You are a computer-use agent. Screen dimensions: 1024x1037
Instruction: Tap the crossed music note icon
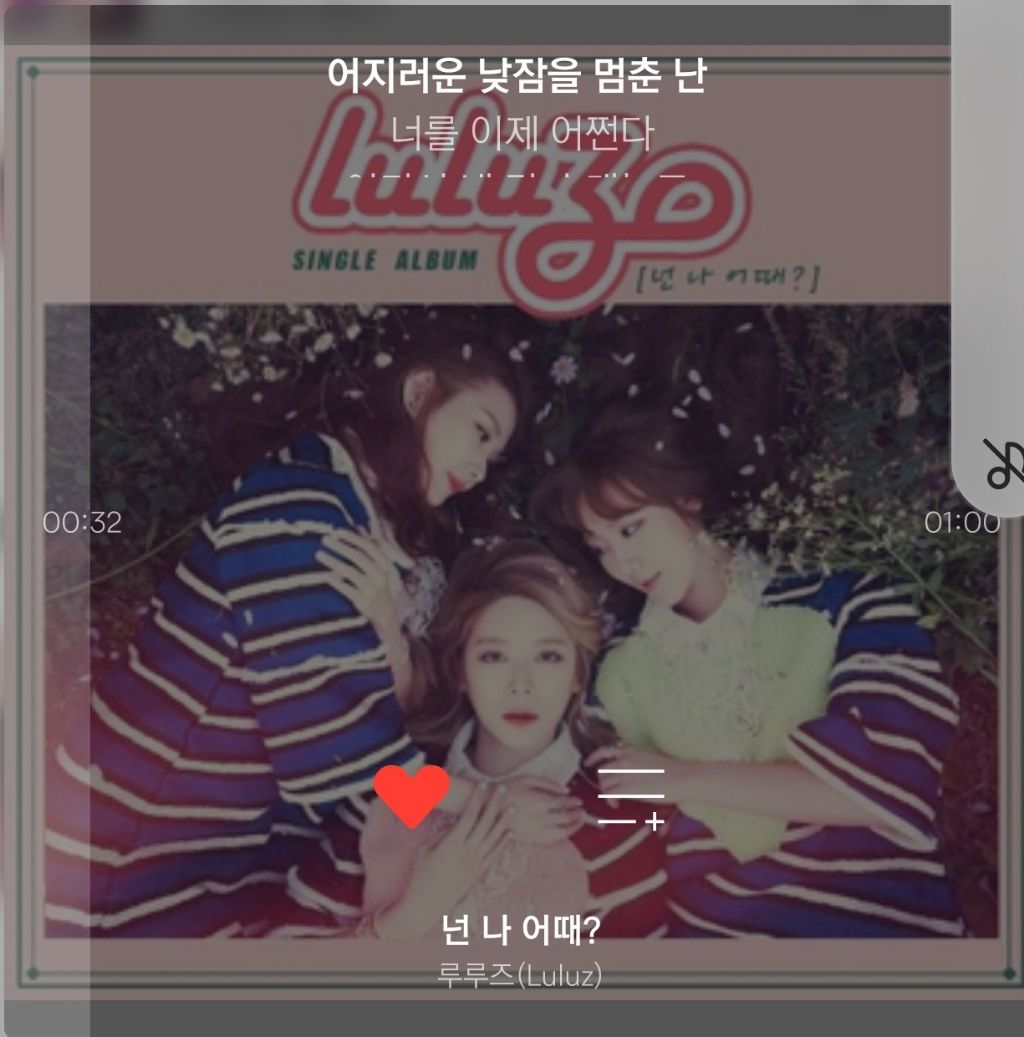(1003, 465)
